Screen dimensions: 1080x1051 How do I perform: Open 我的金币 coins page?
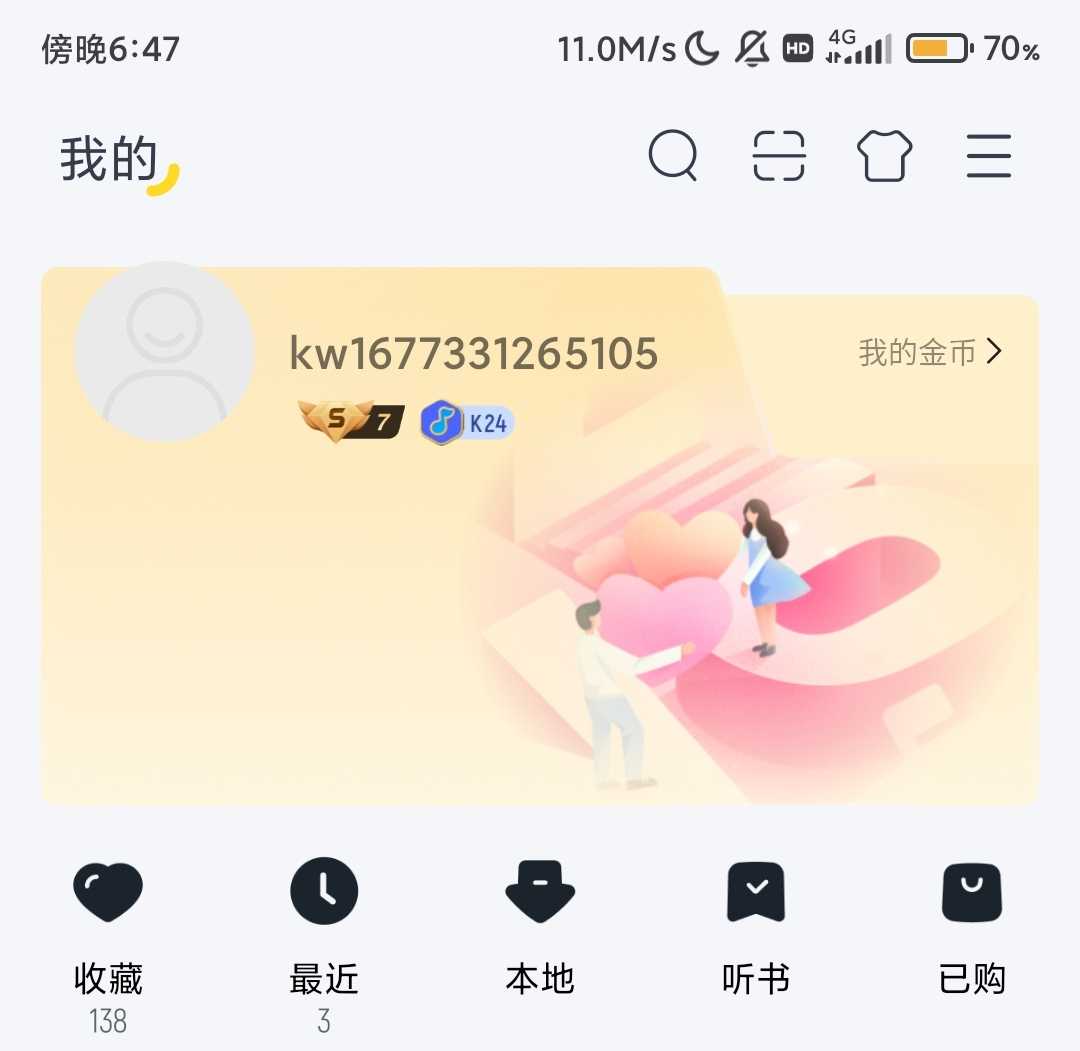pos(930,352)
